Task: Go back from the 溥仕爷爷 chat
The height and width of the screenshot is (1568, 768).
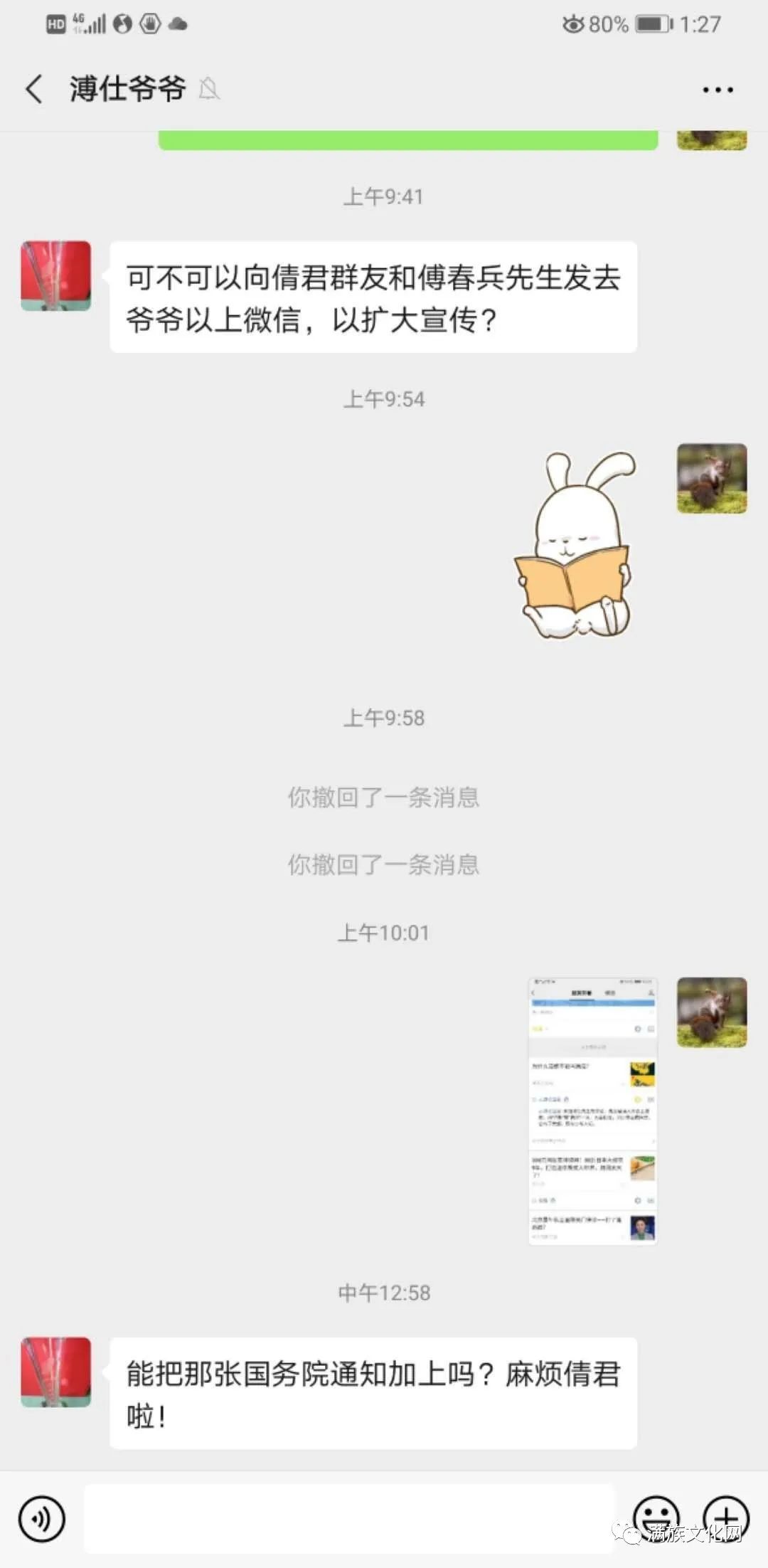Action: pos(34,90)
